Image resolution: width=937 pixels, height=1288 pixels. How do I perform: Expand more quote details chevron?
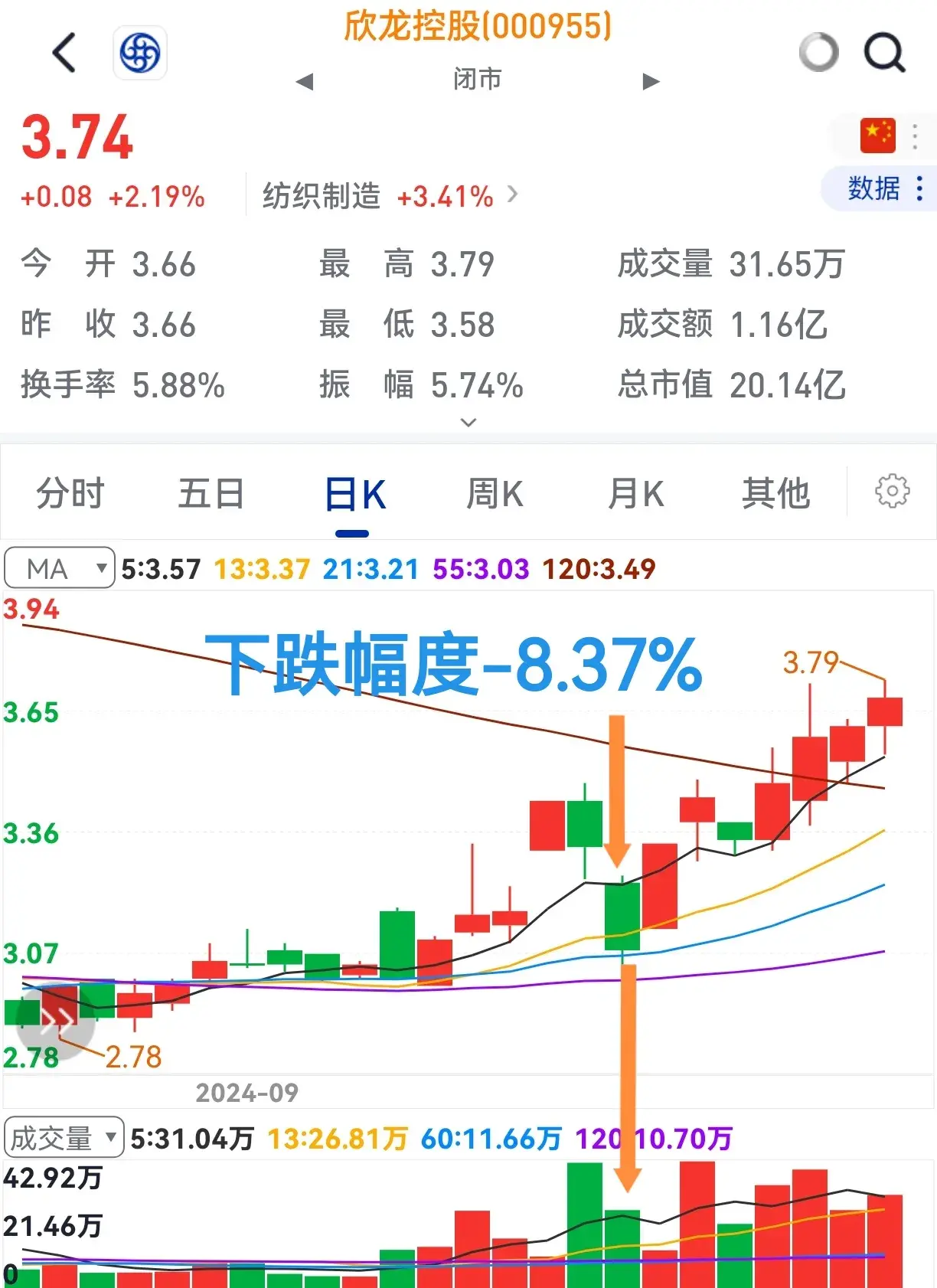(468, 422)
